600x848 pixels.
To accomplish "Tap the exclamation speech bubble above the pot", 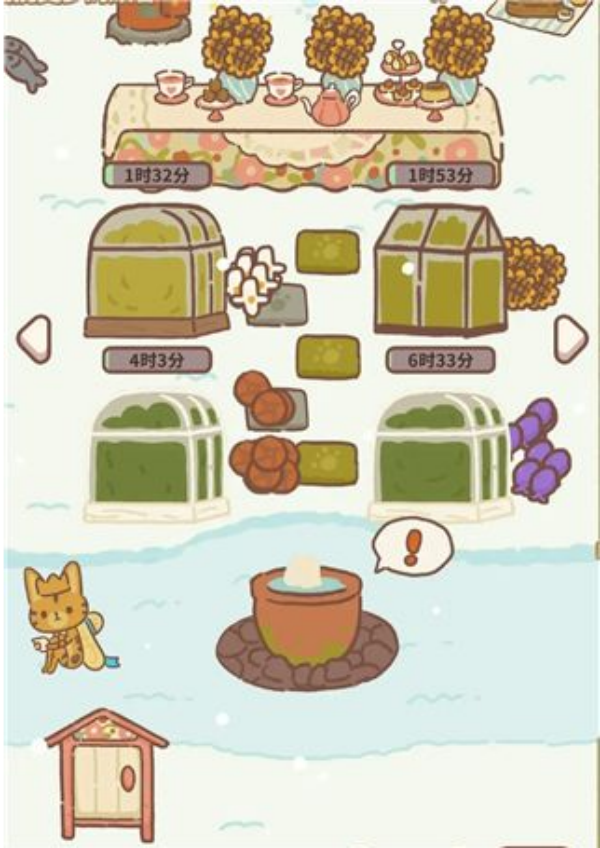I will point(413,546).
